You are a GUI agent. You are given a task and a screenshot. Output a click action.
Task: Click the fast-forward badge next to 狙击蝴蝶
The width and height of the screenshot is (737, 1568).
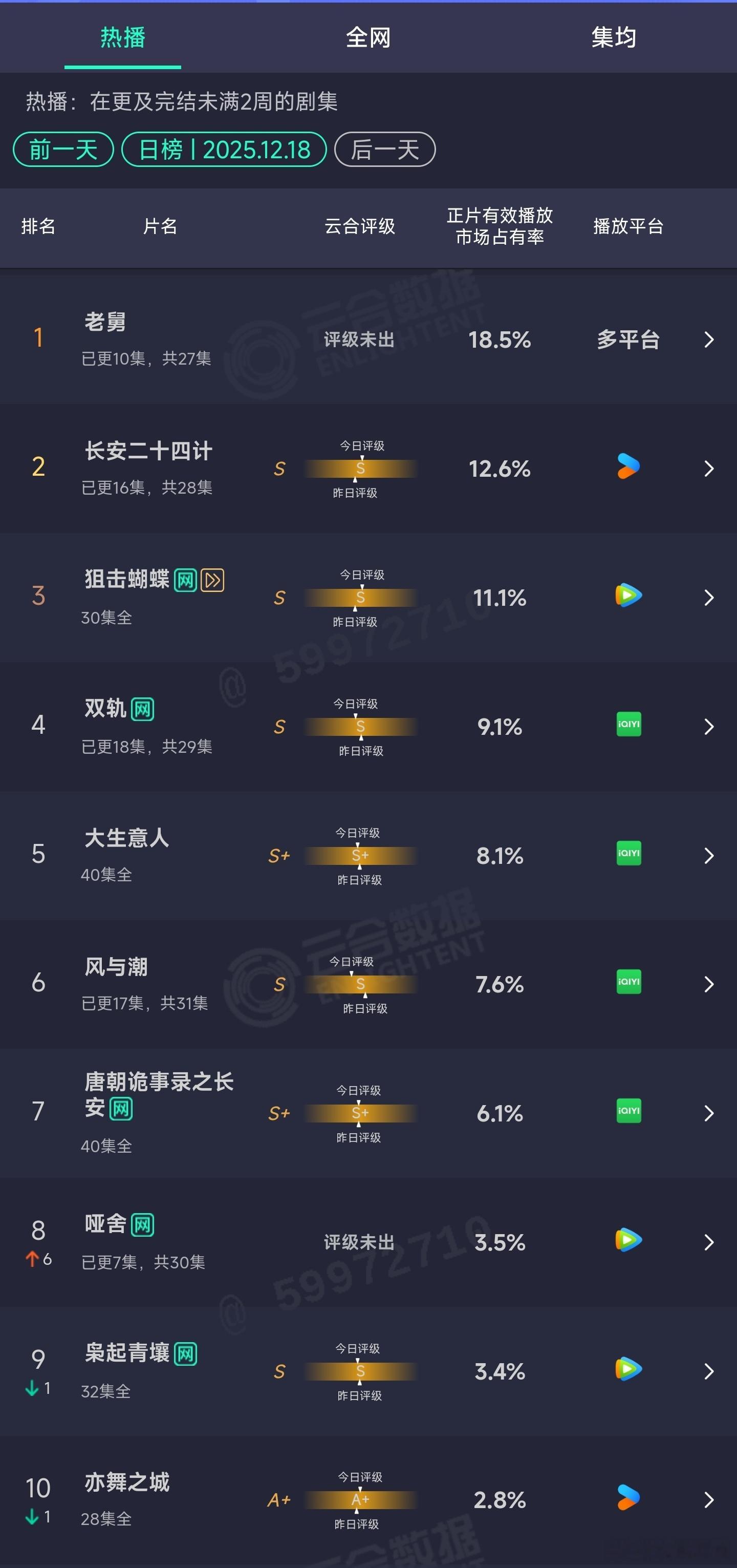pyautogui.click(x=212, y=581)
